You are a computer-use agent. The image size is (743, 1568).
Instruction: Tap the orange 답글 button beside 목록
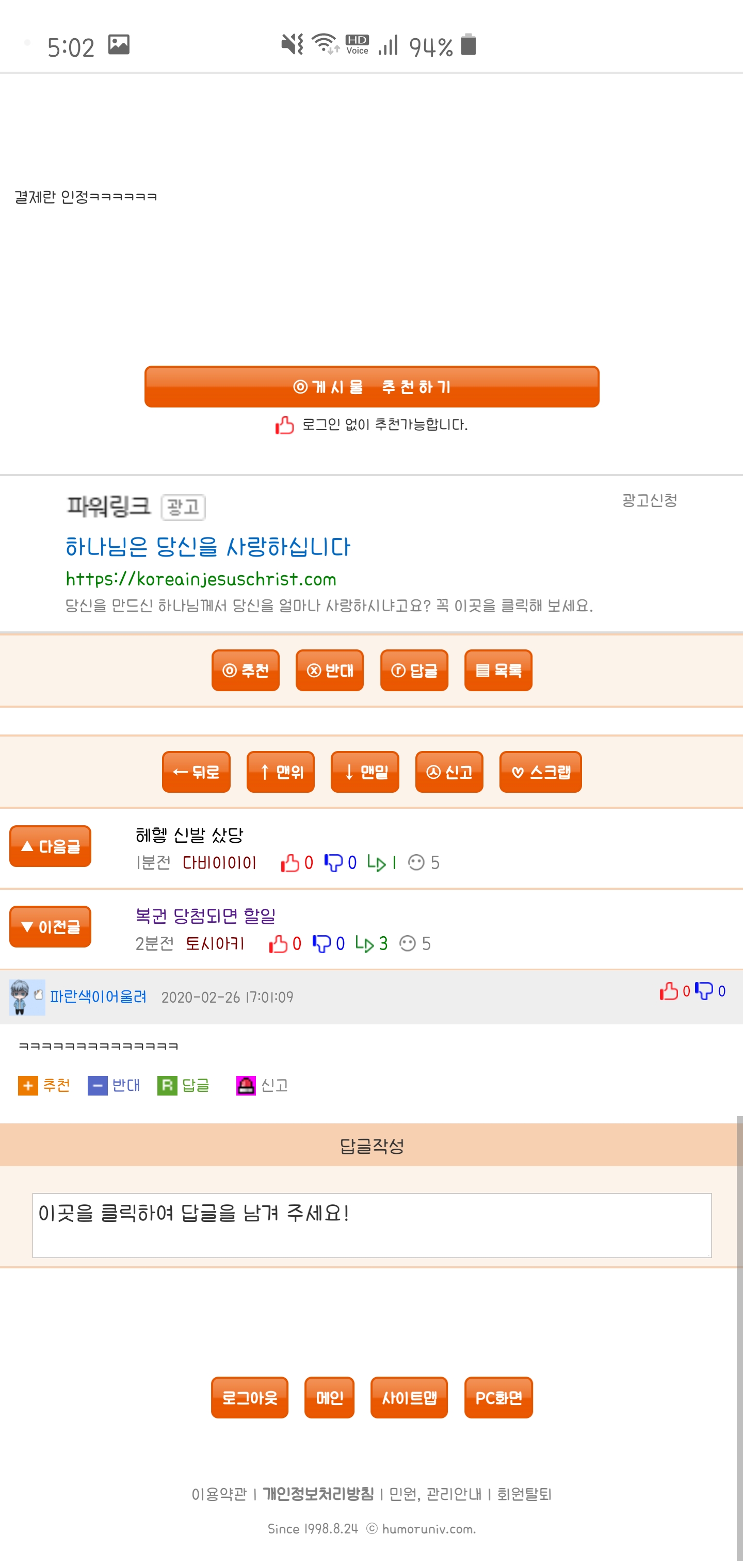click(x=414, y=670)
